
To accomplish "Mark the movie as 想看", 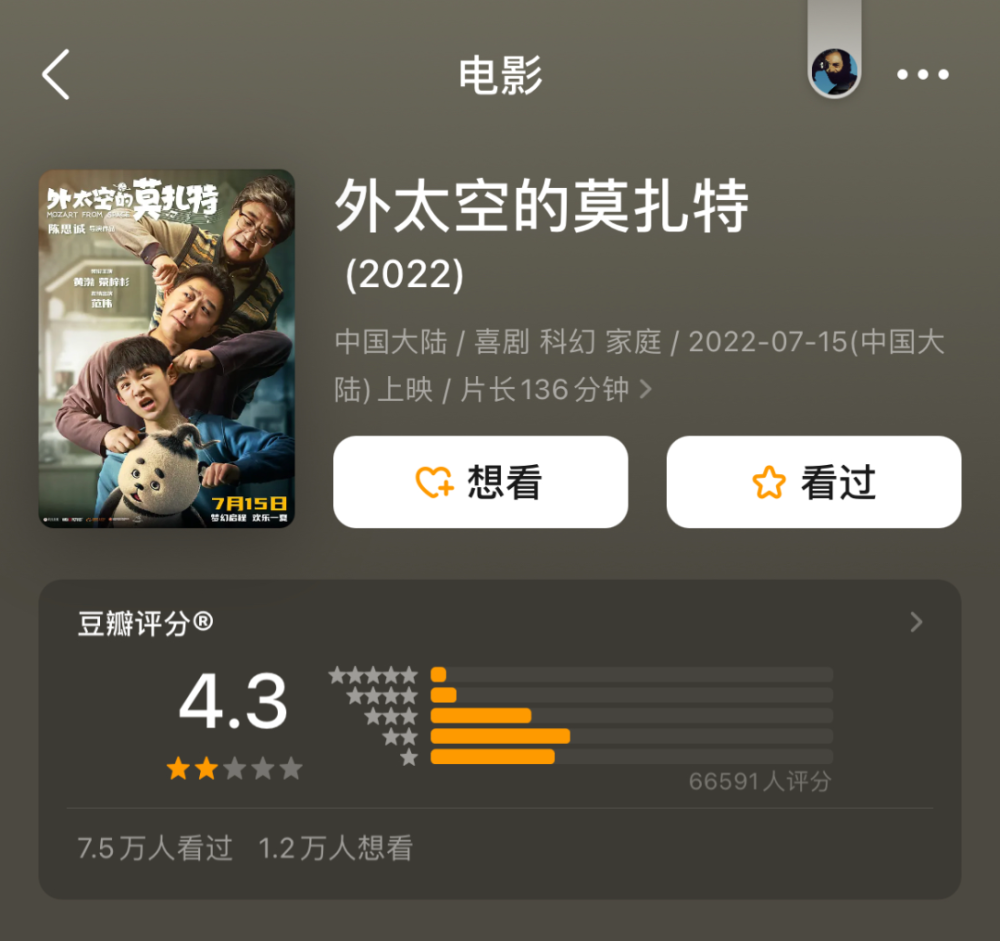I will pos(480,482).
